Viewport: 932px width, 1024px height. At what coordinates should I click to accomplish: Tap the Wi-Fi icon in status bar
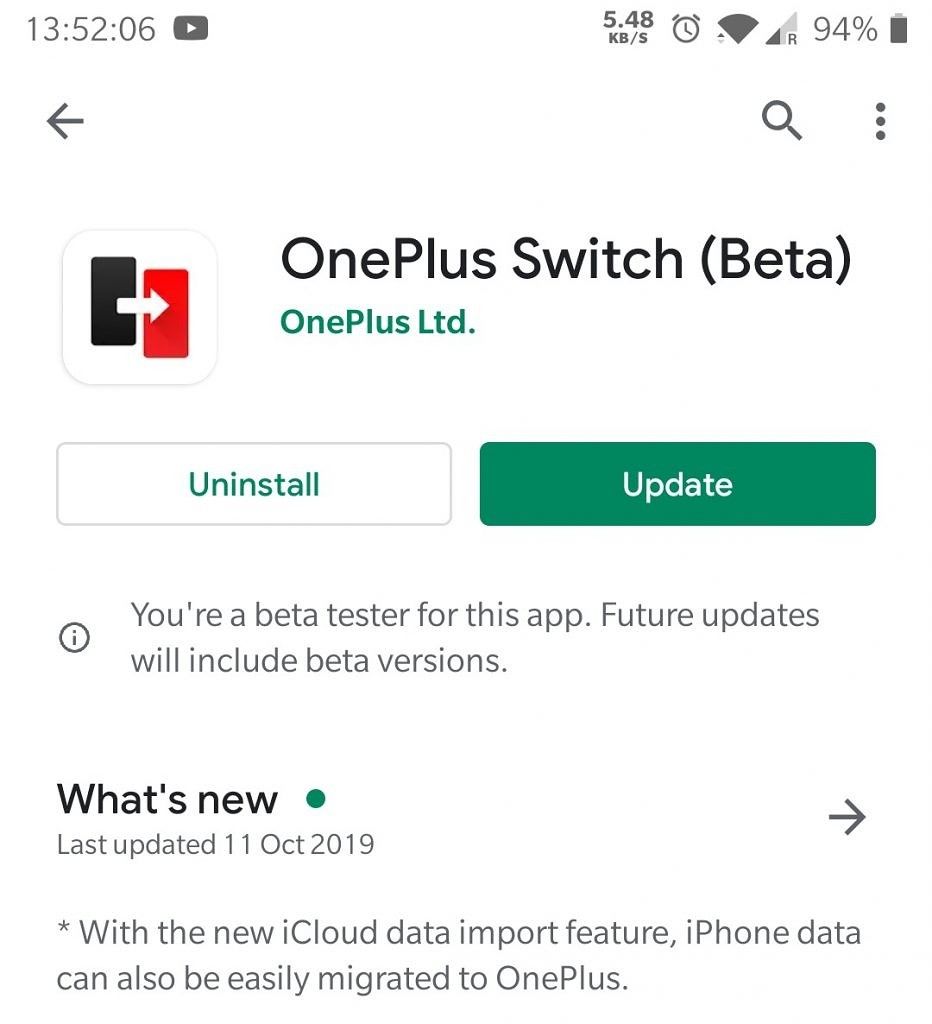click(740, 30)
